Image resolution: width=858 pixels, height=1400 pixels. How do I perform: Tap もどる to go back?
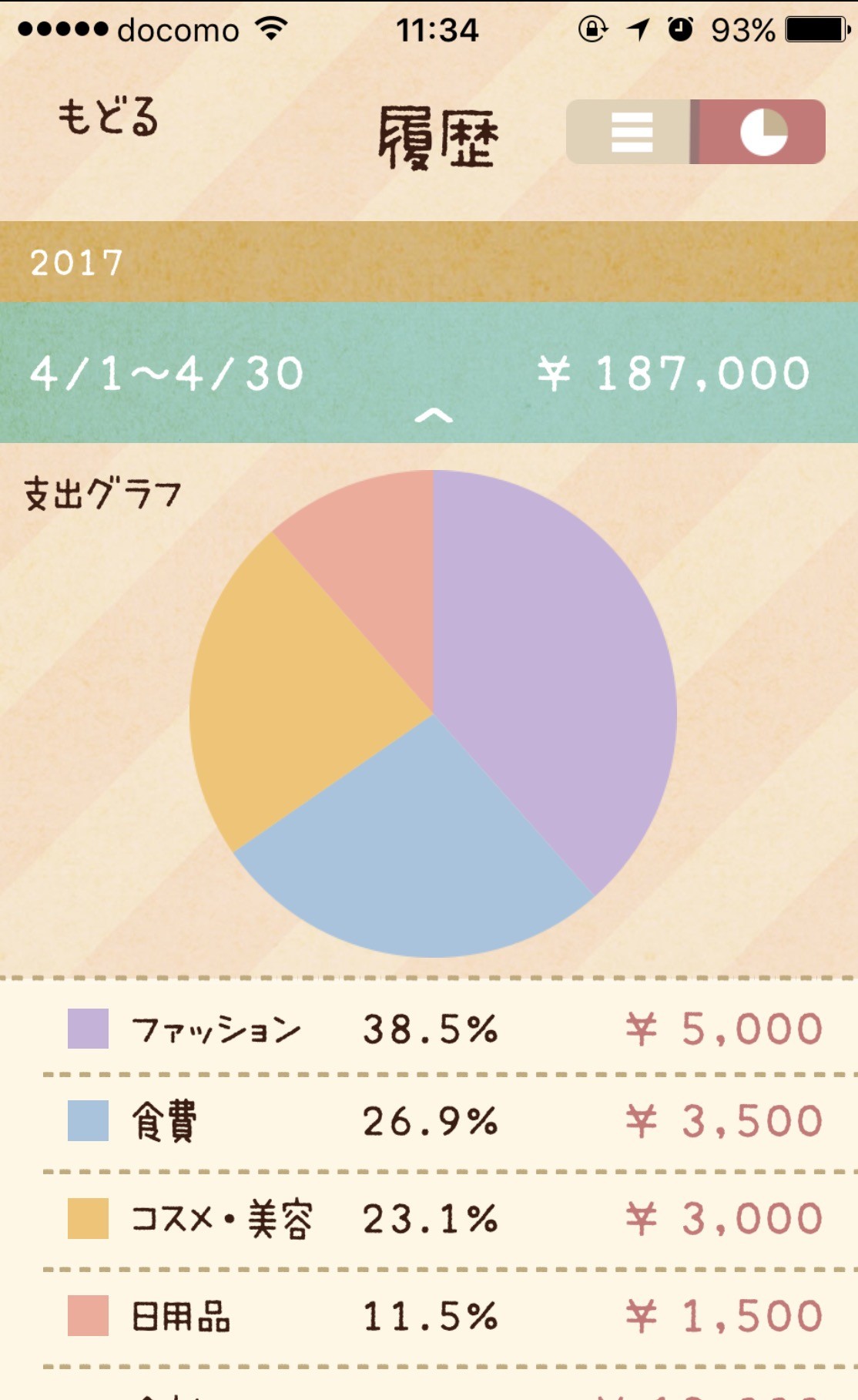[x=108, y=117]
